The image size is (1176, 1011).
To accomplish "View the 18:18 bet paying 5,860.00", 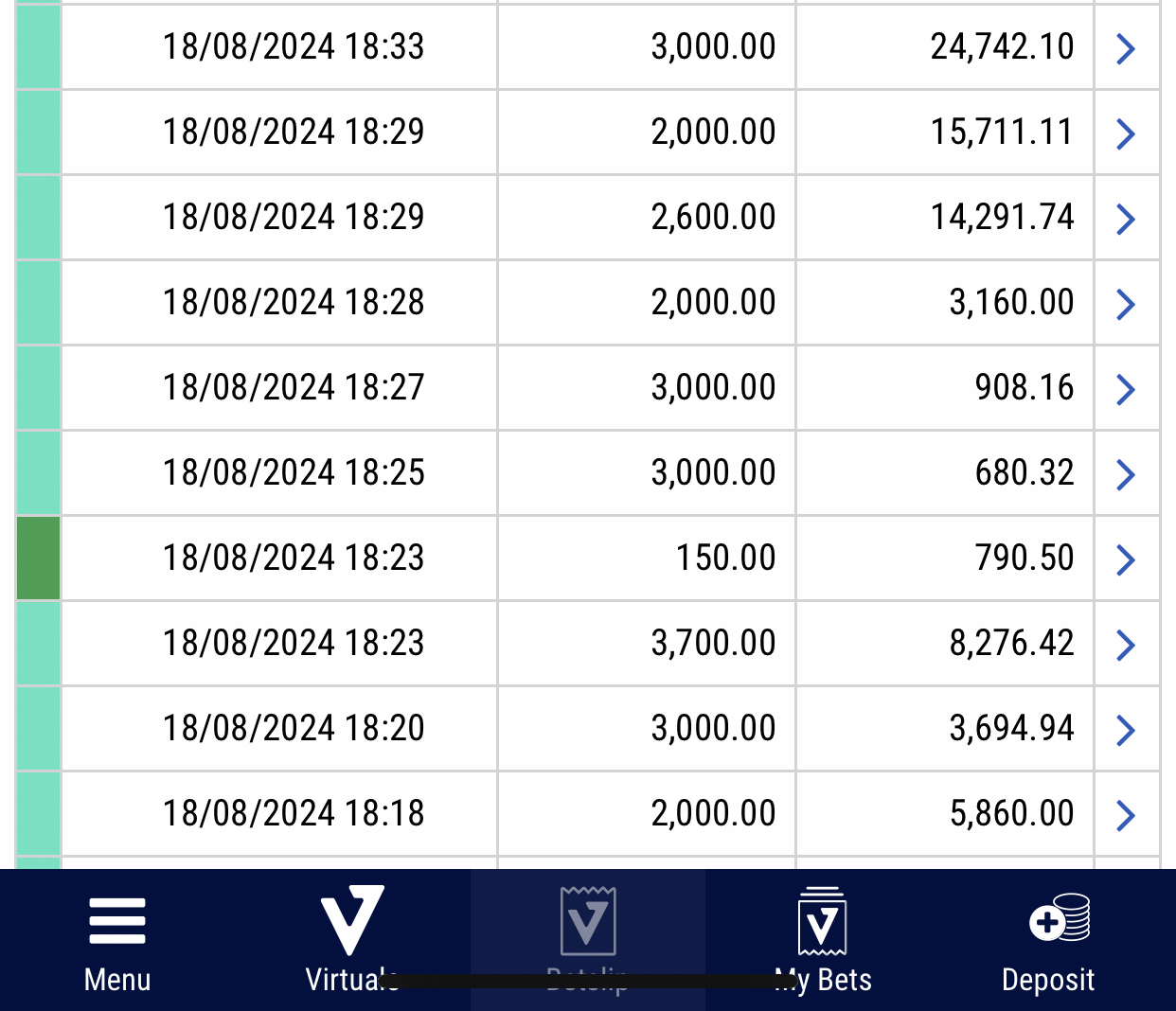I will point(1126,815).
